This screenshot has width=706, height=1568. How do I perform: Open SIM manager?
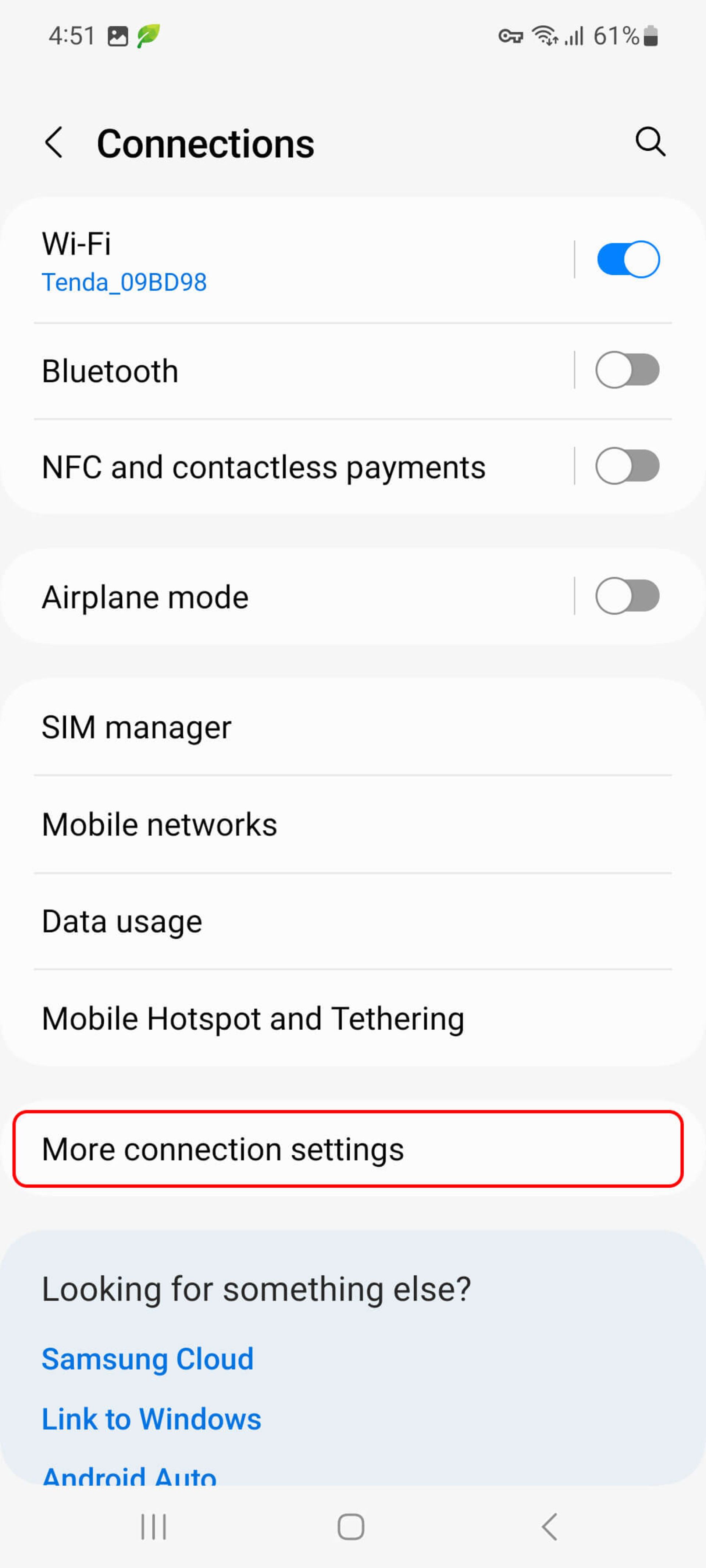pyautogui.click(x=274, y=727)
